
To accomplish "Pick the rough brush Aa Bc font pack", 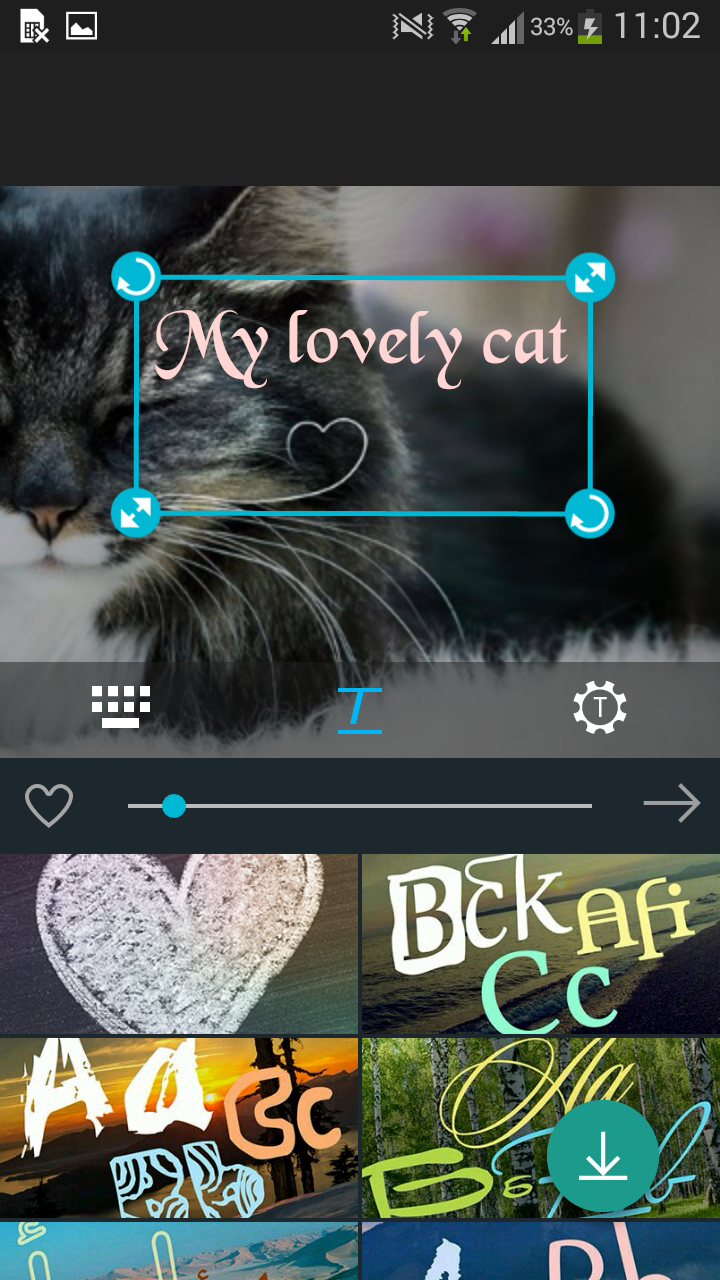I will point(178,1127).
